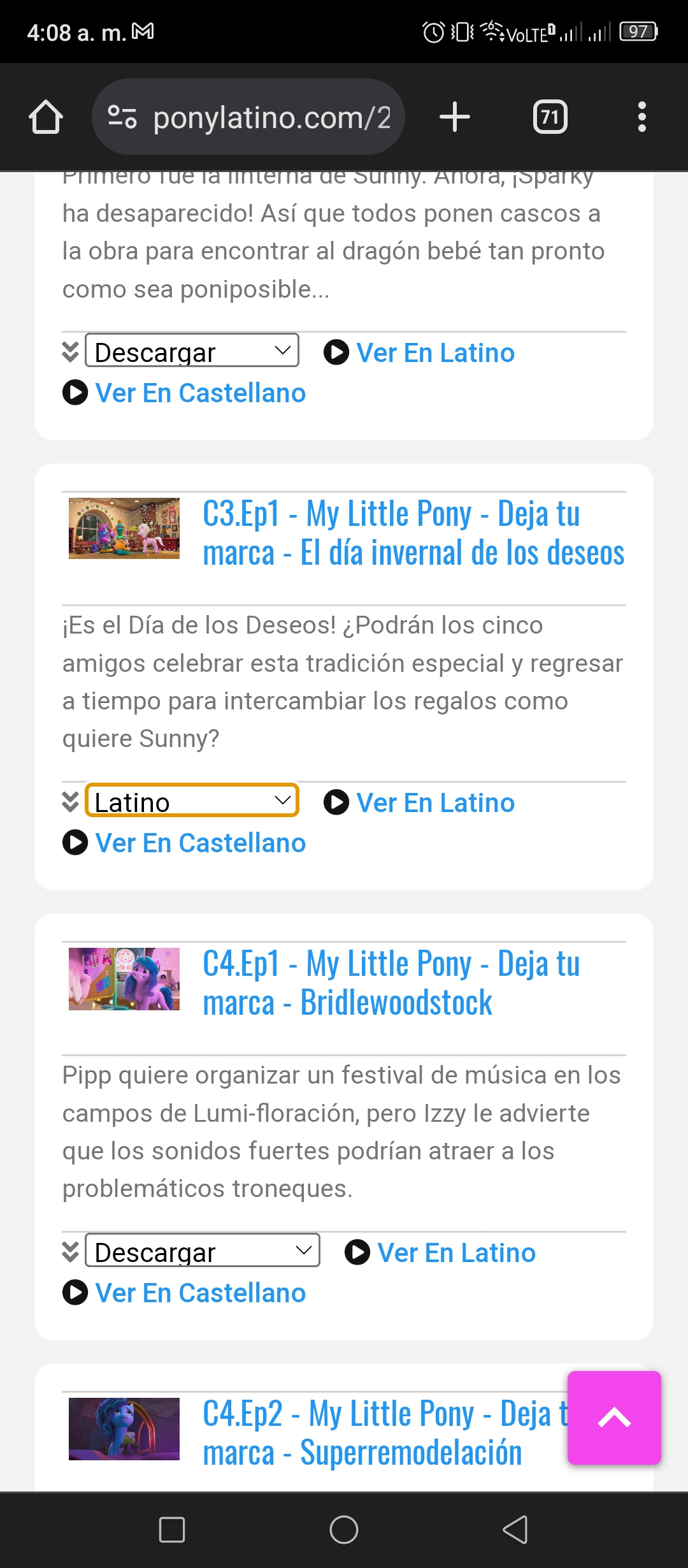Viewport: 688px width, 1568px height.
Task: Expand the Descargar dropdown above C3.Ep1
Action: point(192,351)
